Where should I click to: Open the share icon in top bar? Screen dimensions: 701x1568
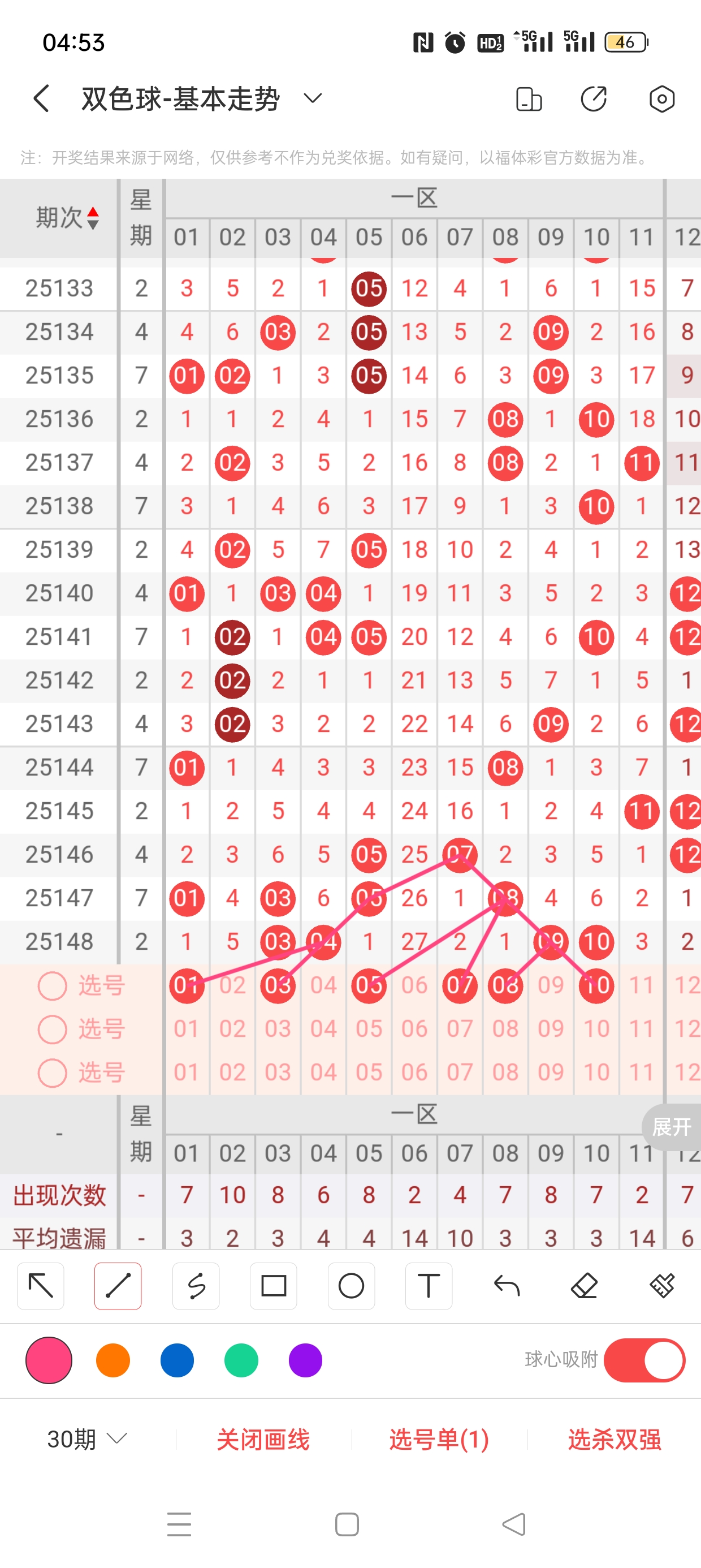593,98
